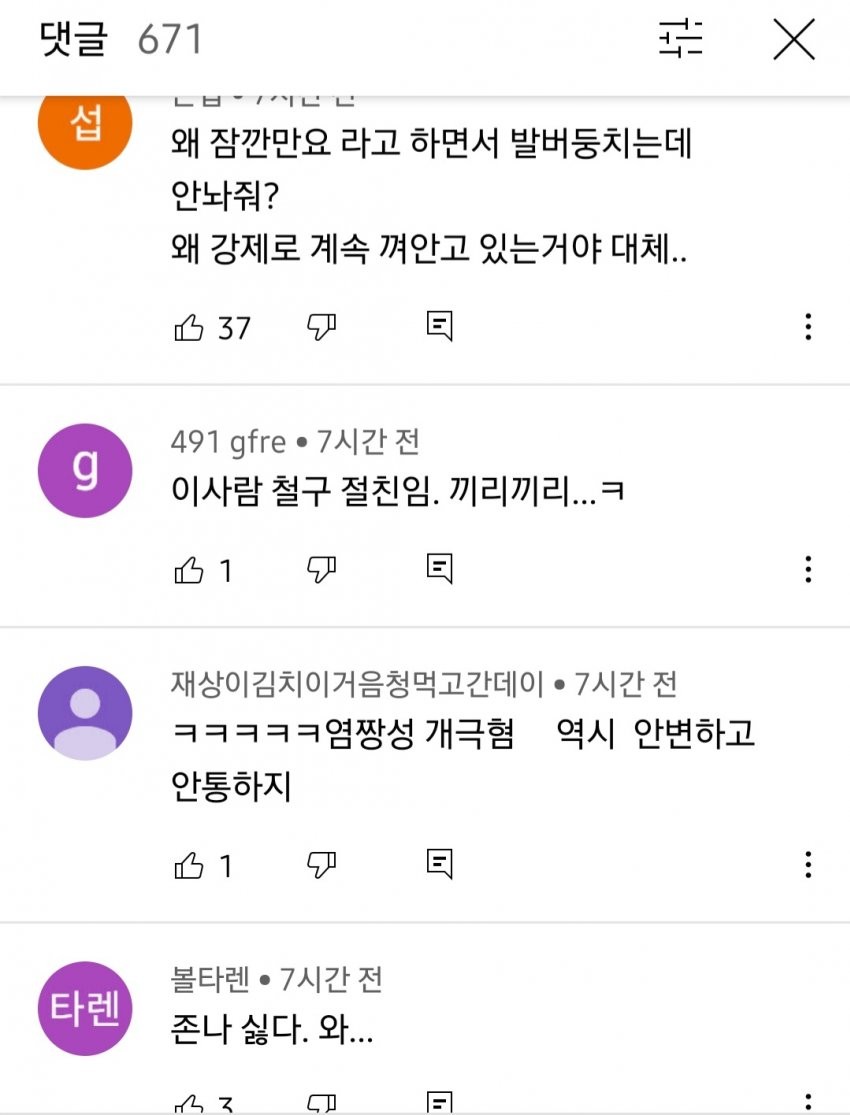Open 볼타렌's channel avatar
Viewport: 850px width, 1115px height.
(x=85, y=1009)
